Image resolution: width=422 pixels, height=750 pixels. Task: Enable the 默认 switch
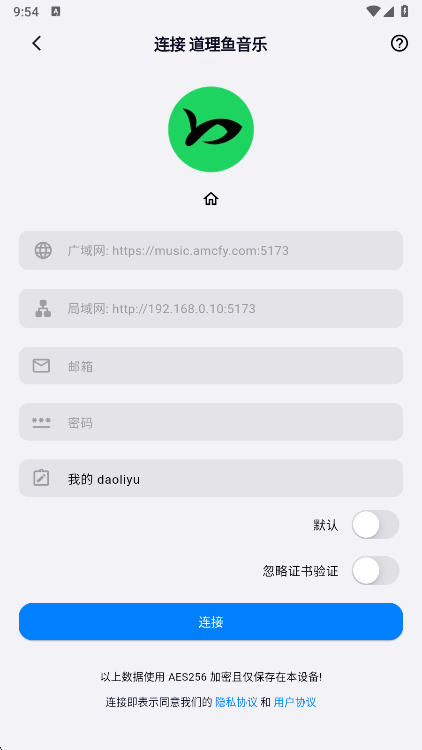376,525
